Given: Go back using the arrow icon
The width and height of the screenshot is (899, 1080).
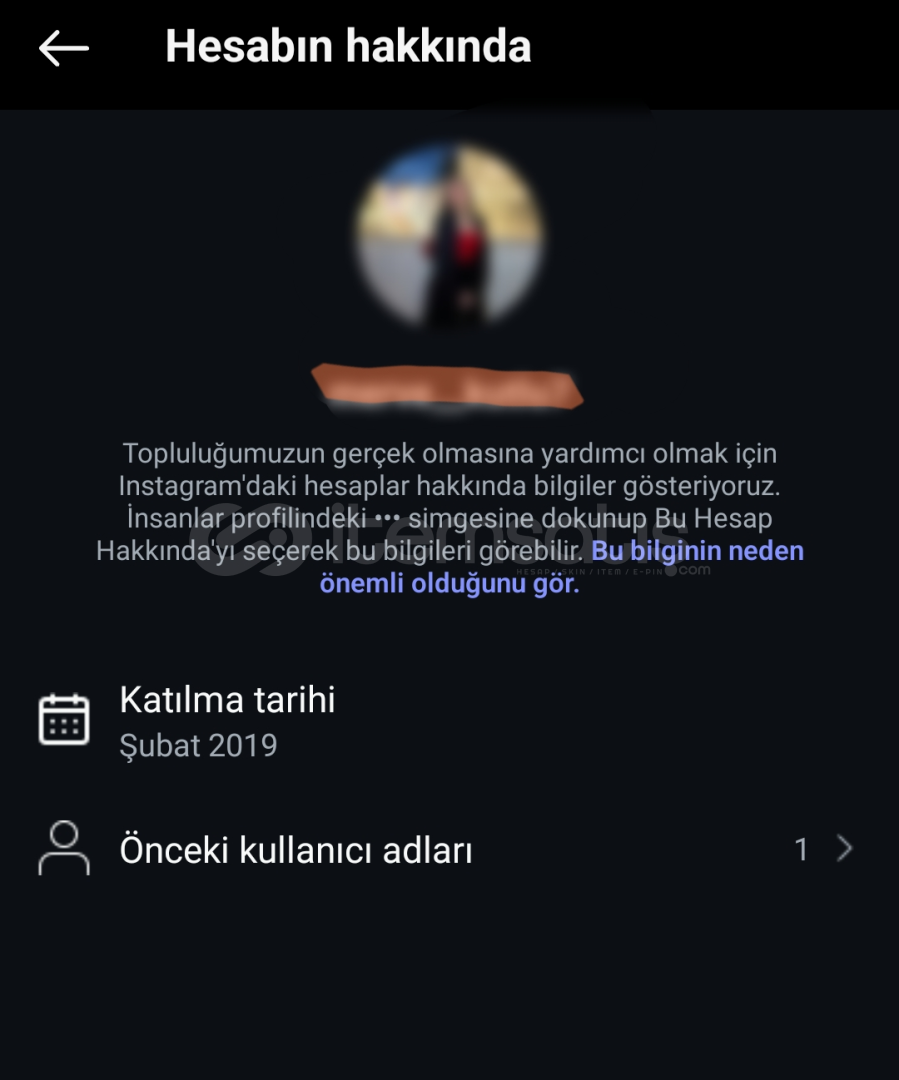Looking at the screenshot, I should coord(64,48).
